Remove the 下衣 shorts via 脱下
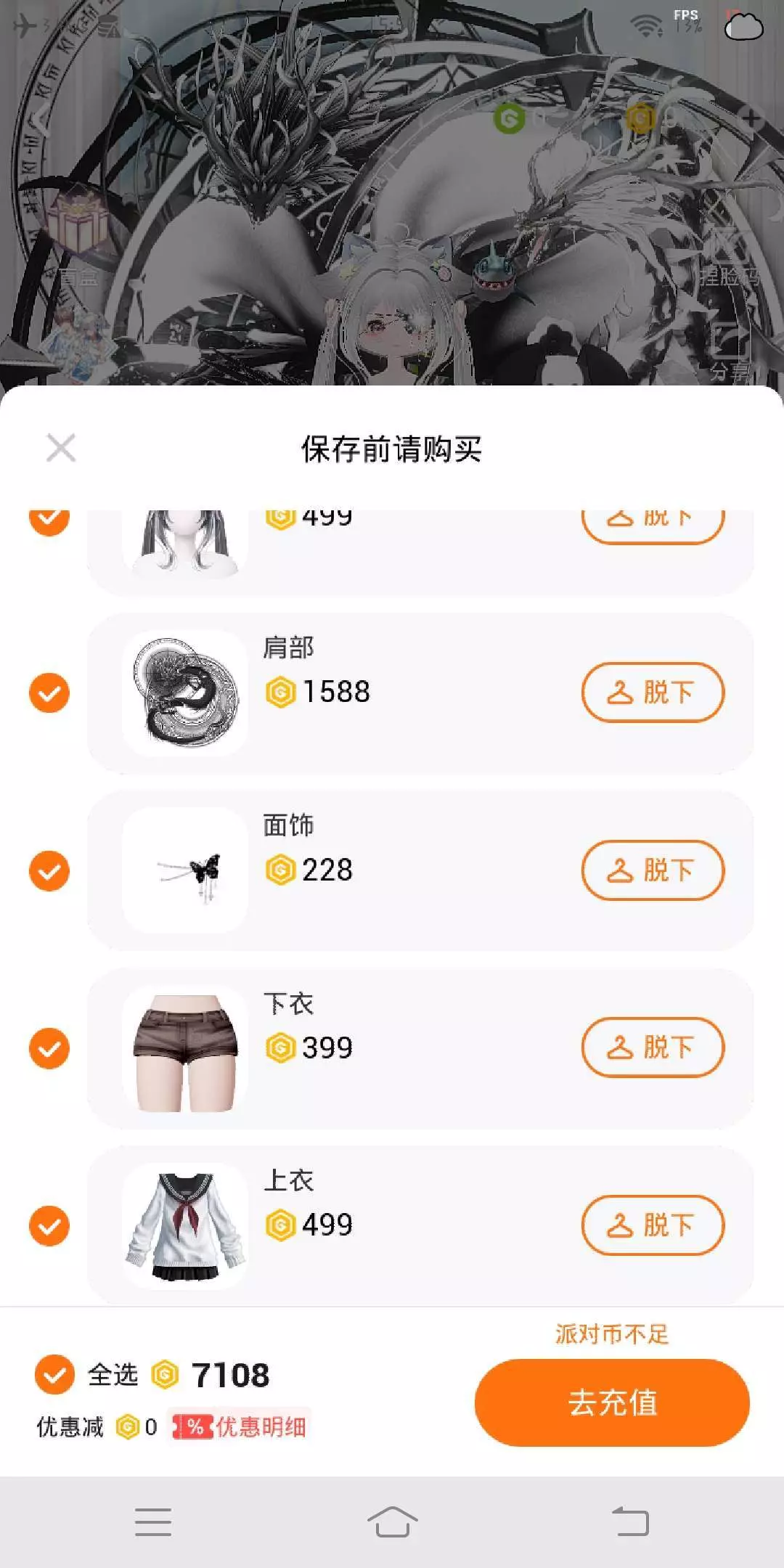This screenshot has height=1568, width=784. click(x=653, y=1048)
